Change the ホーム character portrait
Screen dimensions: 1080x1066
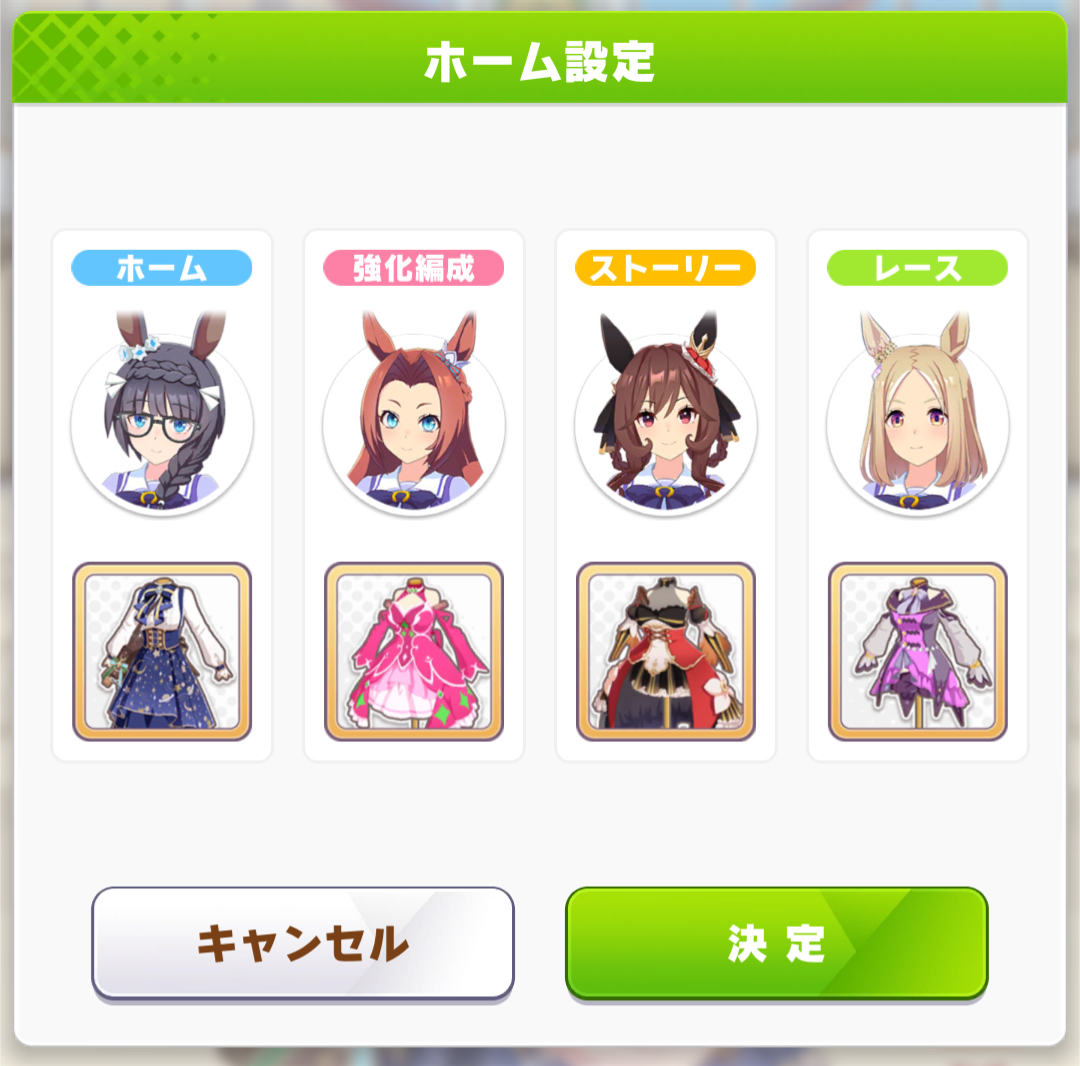[162, 422]
